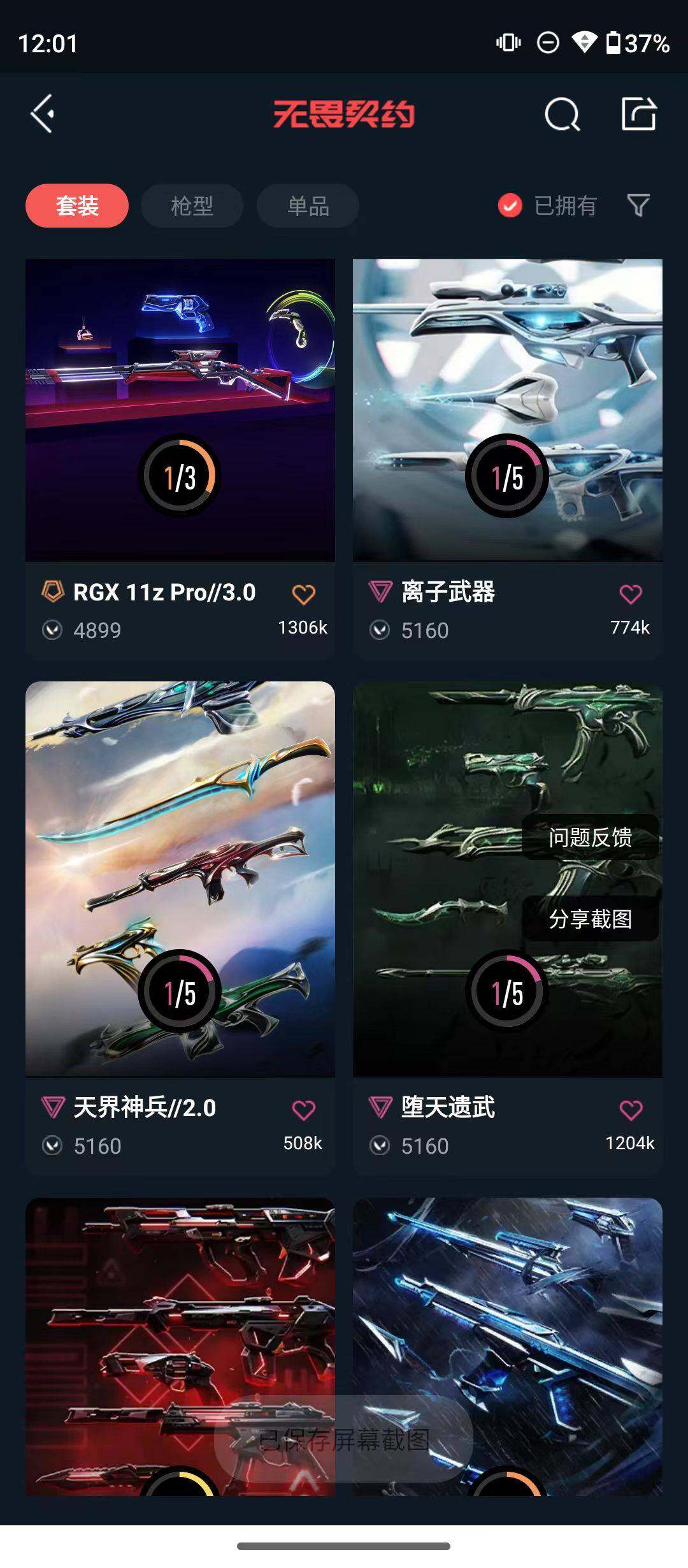Select the 套装 tab
Viewport: 688px width, 1568px height.
point(77,206)
